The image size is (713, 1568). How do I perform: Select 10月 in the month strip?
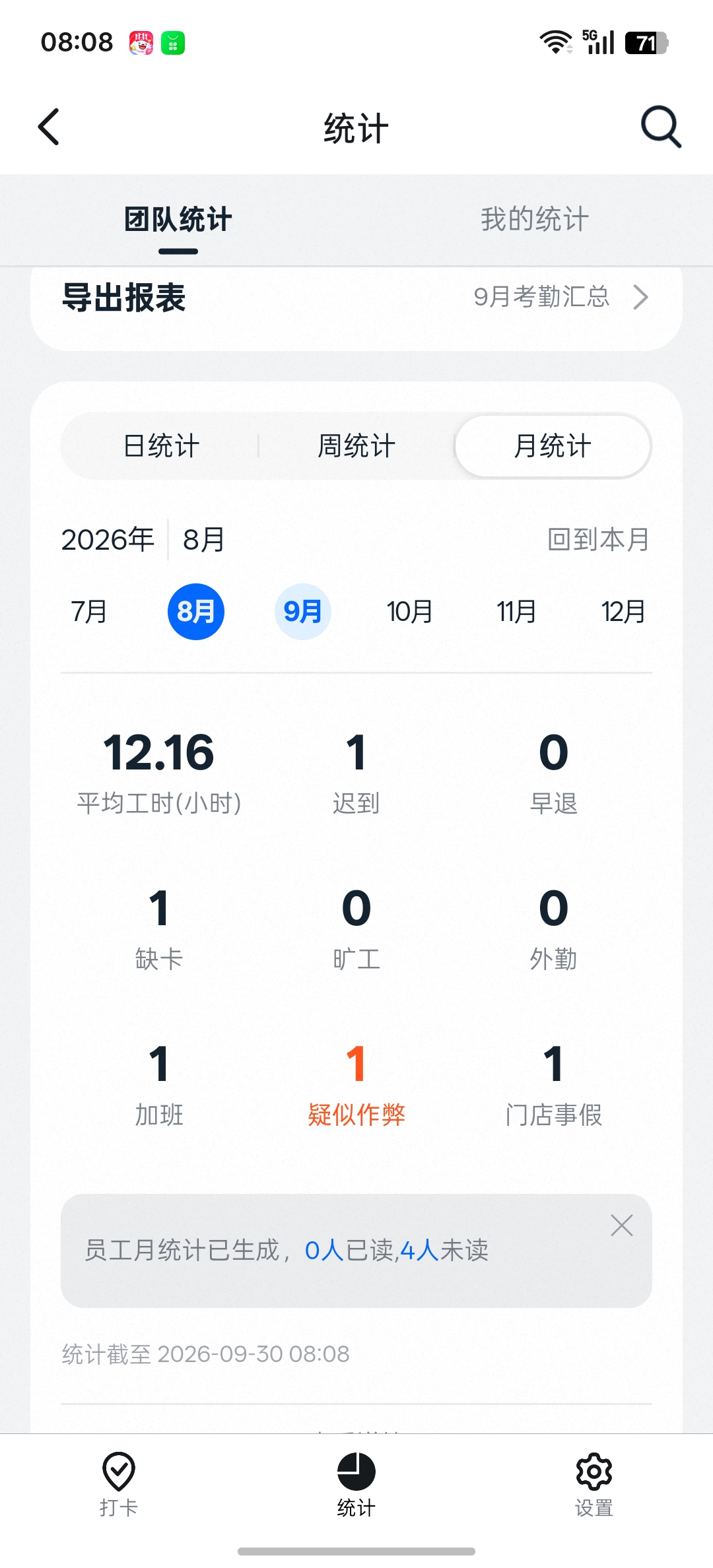tap(410, 612)
